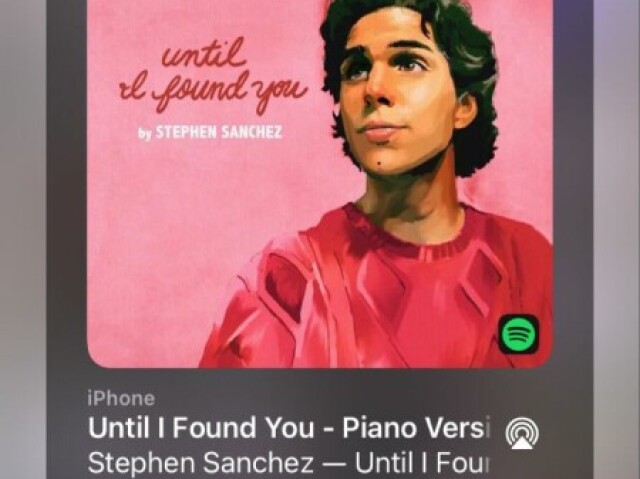
Task: Tap the Until I Found You album artwork
Action: click(320, 180)
